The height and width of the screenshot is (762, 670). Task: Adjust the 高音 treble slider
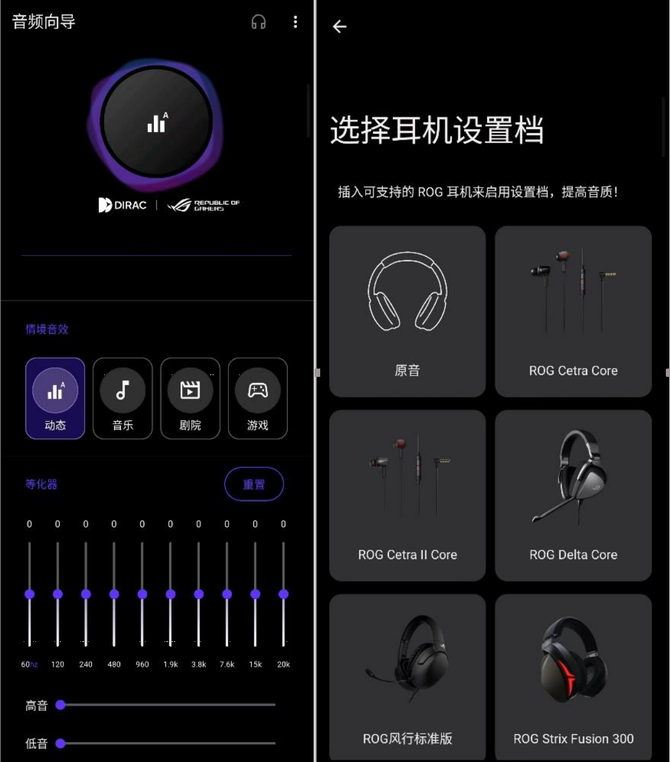(166, 705)
